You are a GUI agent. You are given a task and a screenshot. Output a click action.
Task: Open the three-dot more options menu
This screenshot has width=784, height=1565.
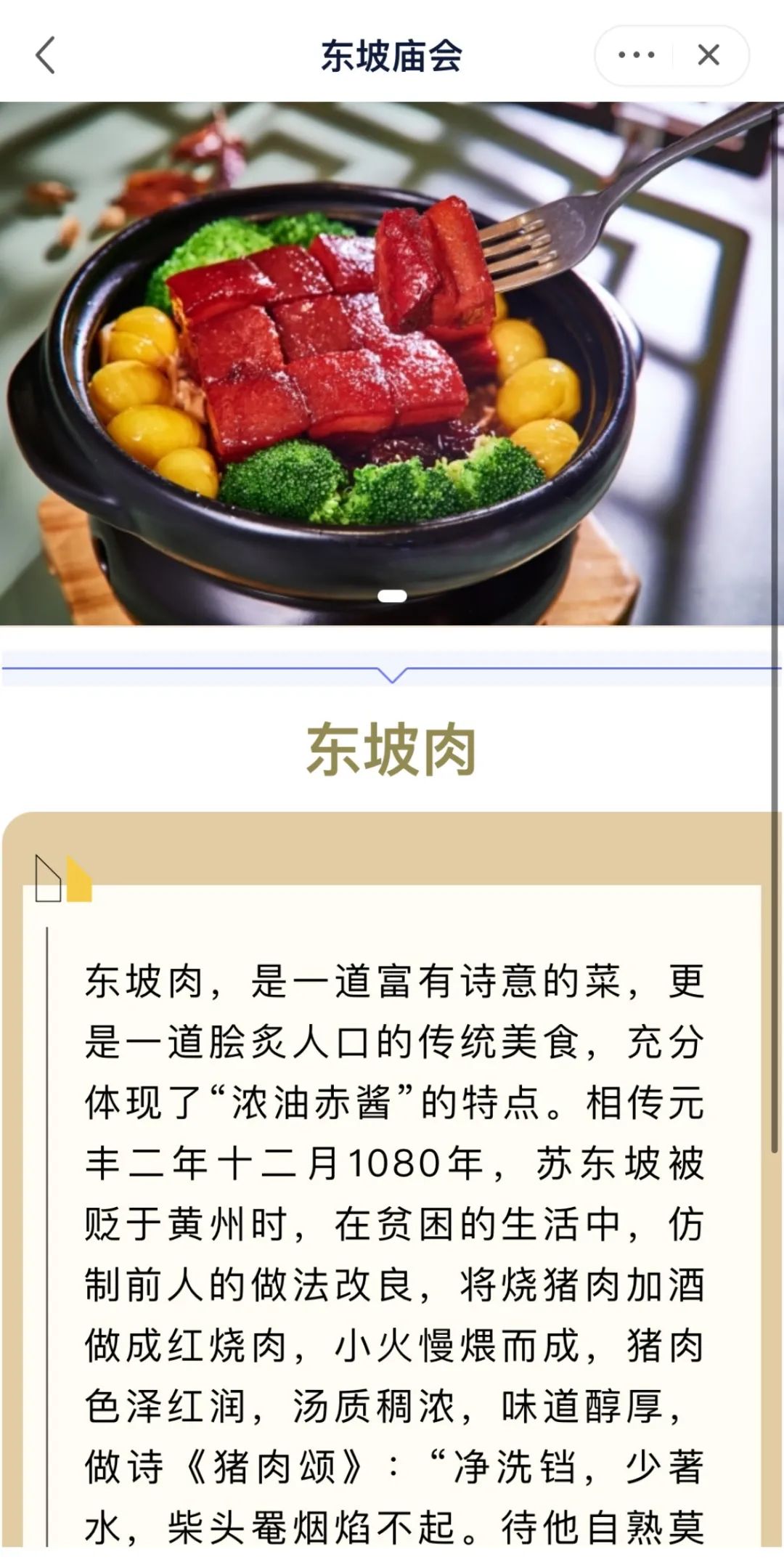636,55
